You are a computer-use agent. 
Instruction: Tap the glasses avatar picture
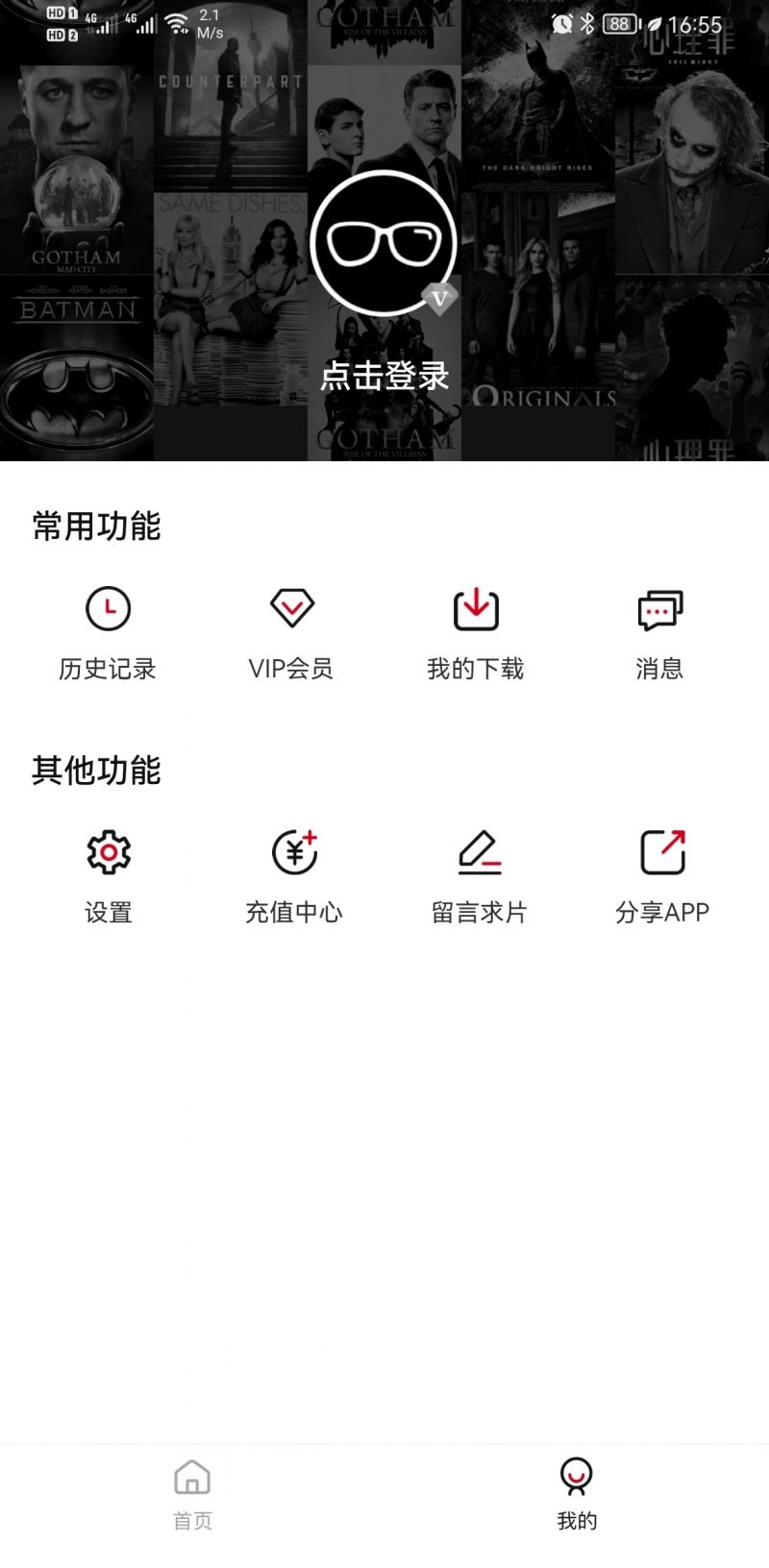click(x=384, y=243)
